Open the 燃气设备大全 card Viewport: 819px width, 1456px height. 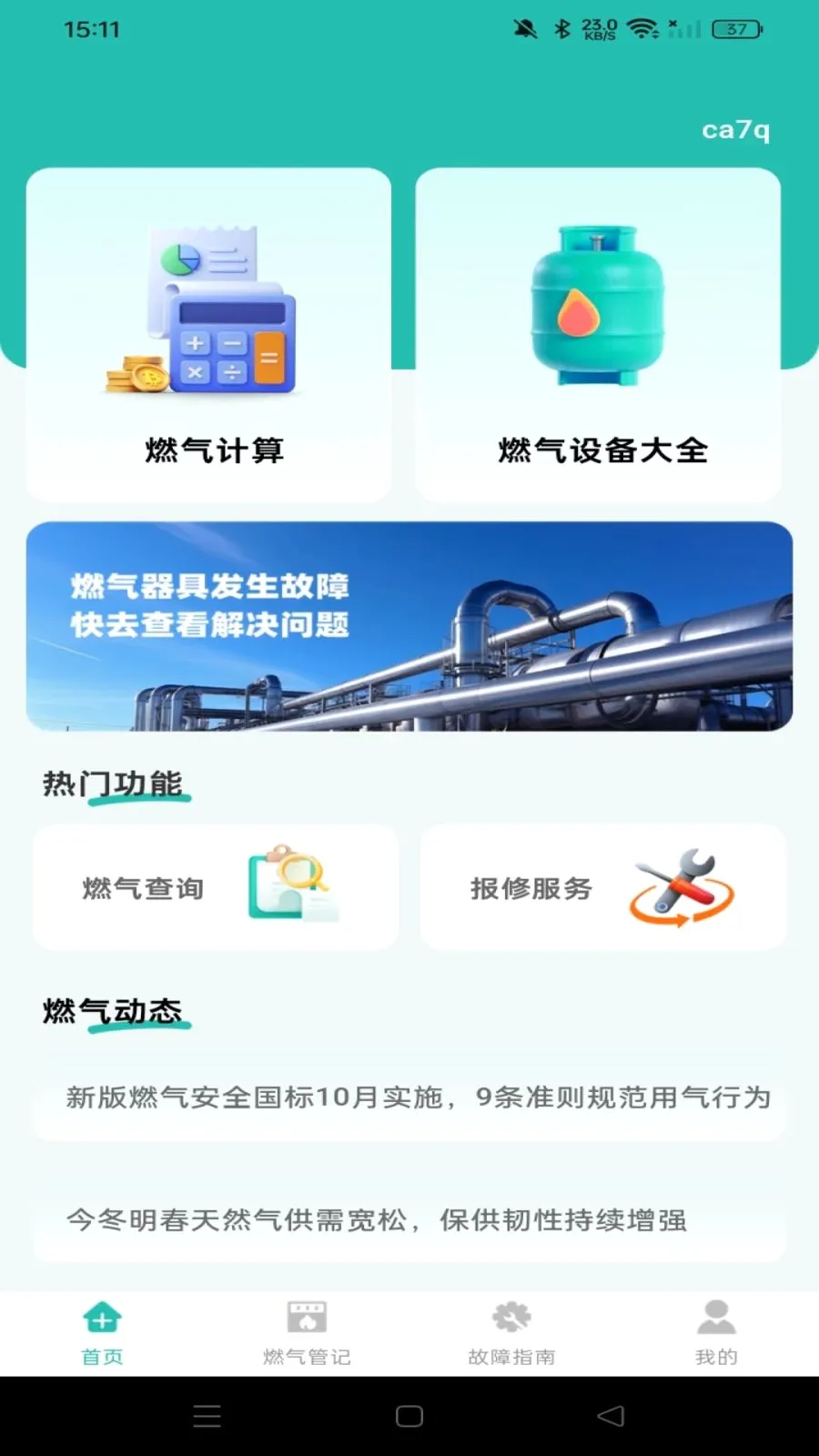pyautogui.click(x=598, y=334)
